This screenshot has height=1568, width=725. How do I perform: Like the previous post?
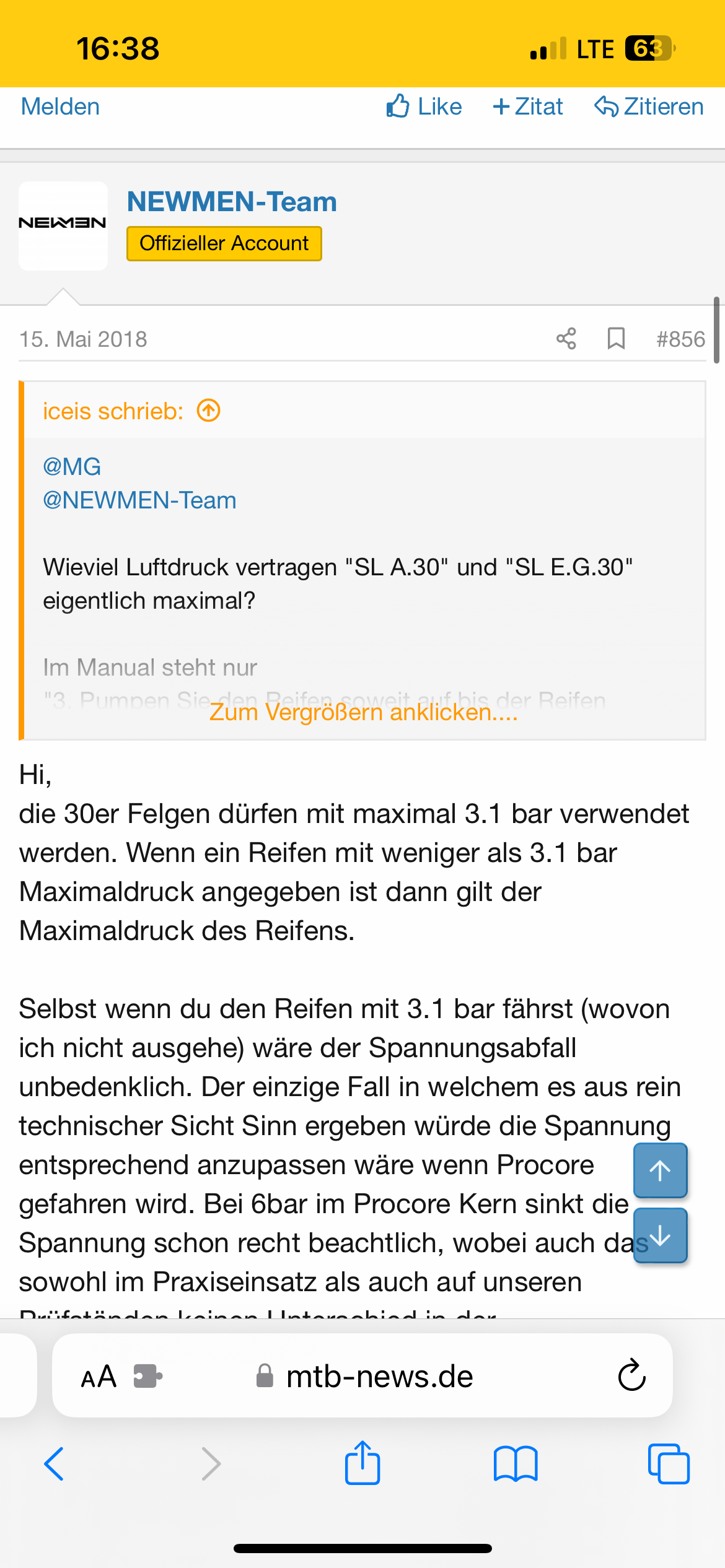pyautogui.click(x=424, y=107)
